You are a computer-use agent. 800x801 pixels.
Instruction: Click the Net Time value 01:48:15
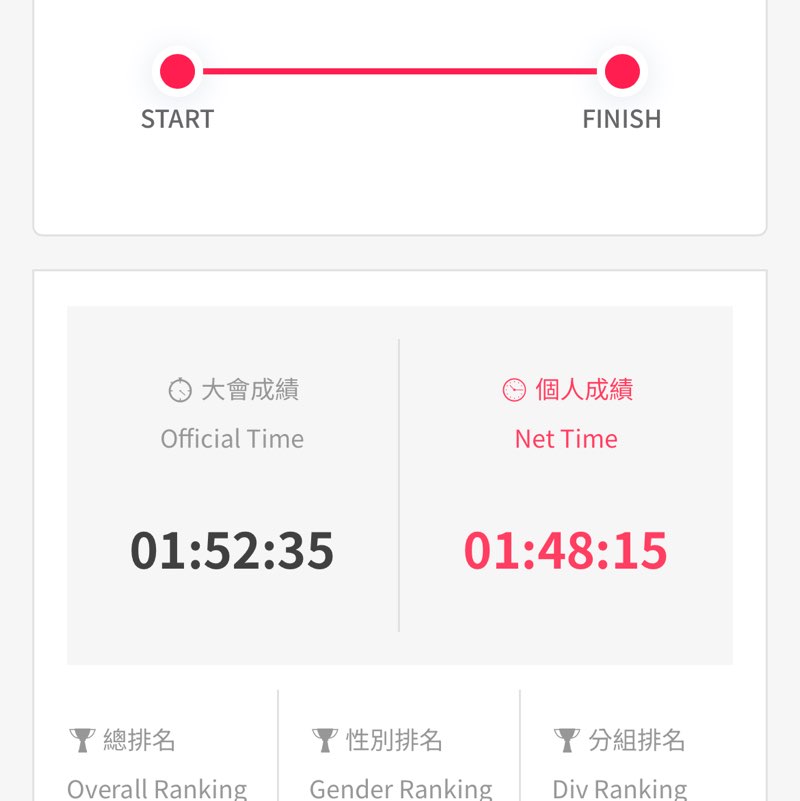566,548
